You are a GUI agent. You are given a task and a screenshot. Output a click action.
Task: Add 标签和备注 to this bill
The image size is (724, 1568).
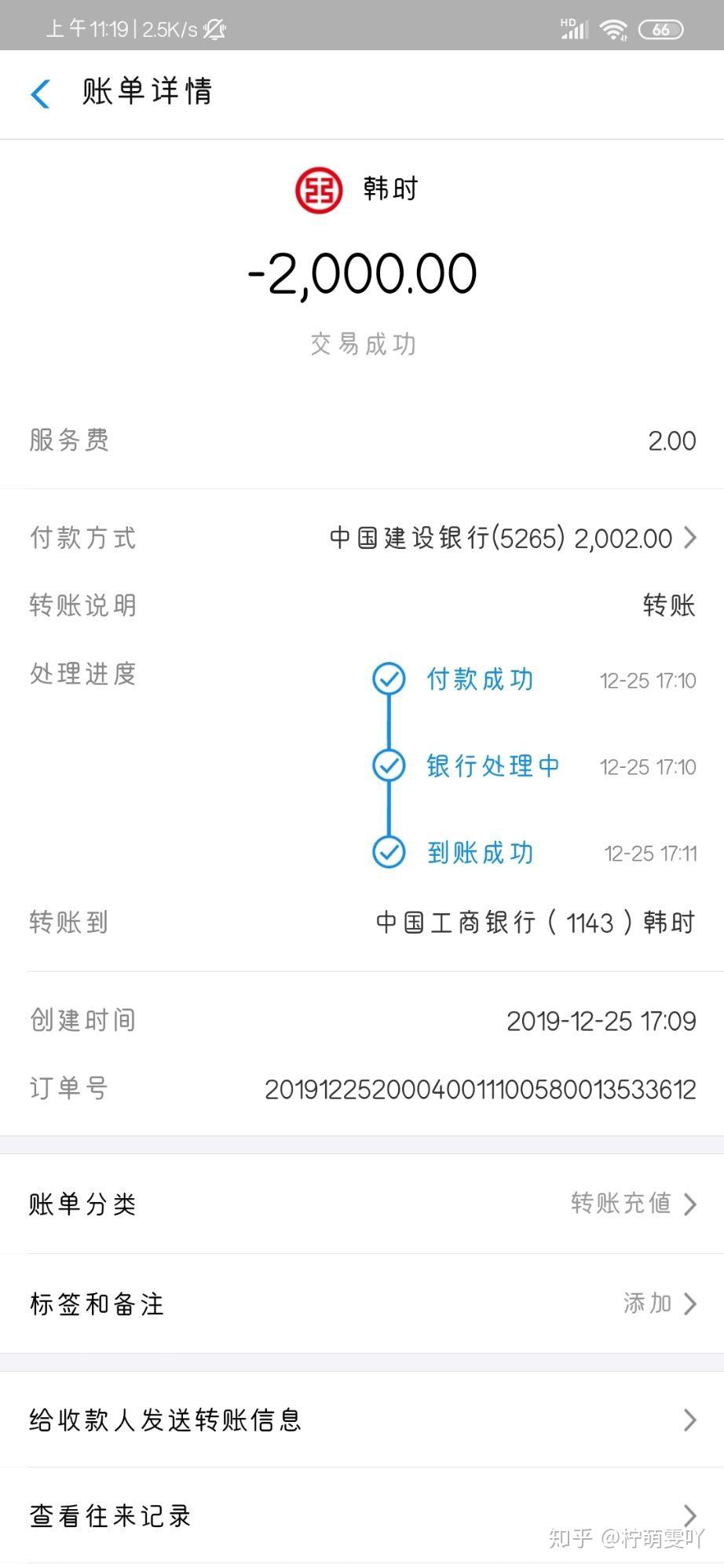click(362, 1303)
